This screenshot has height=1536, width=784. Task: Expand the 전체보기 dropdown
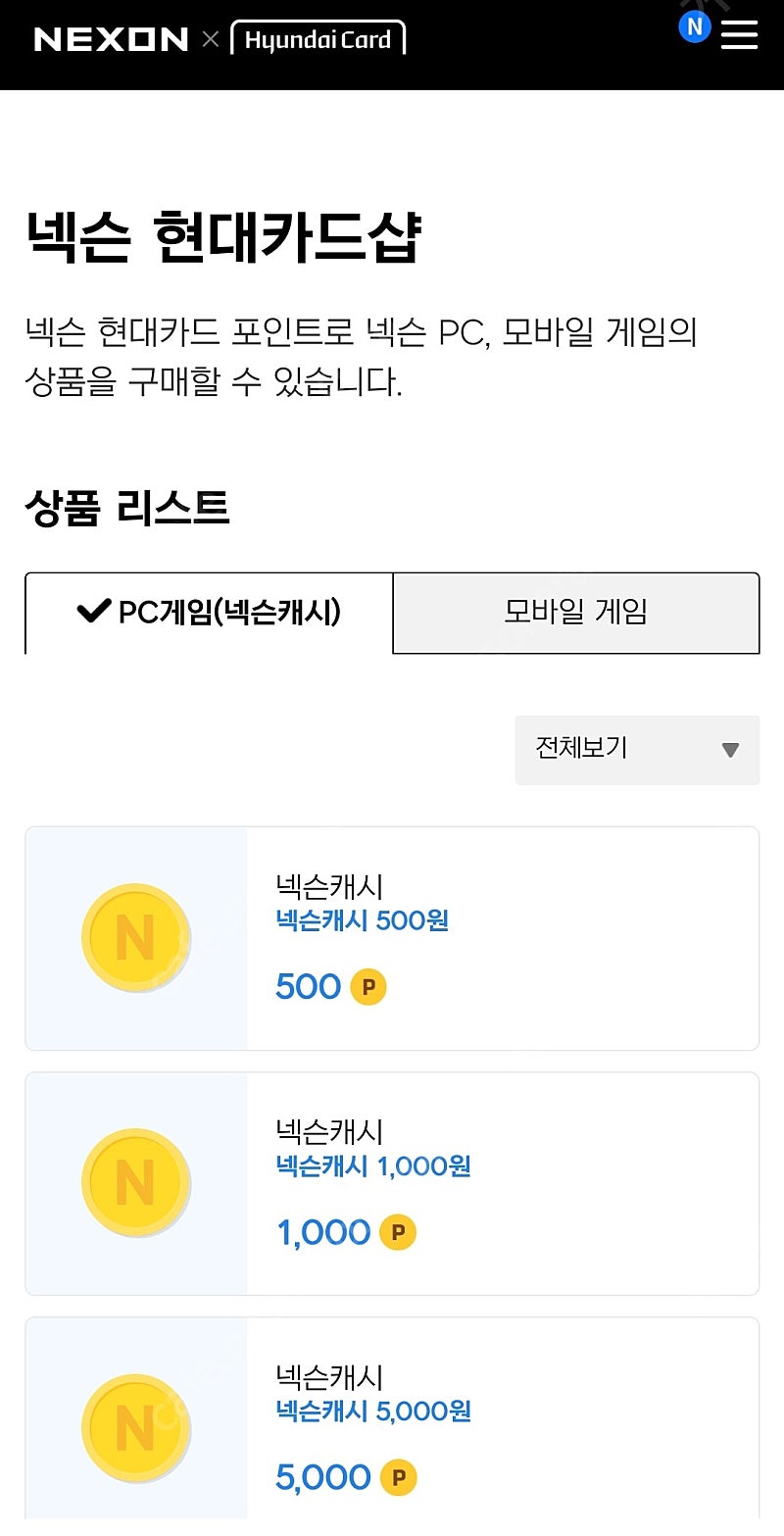pyautogui.click(x=637, y=750)
